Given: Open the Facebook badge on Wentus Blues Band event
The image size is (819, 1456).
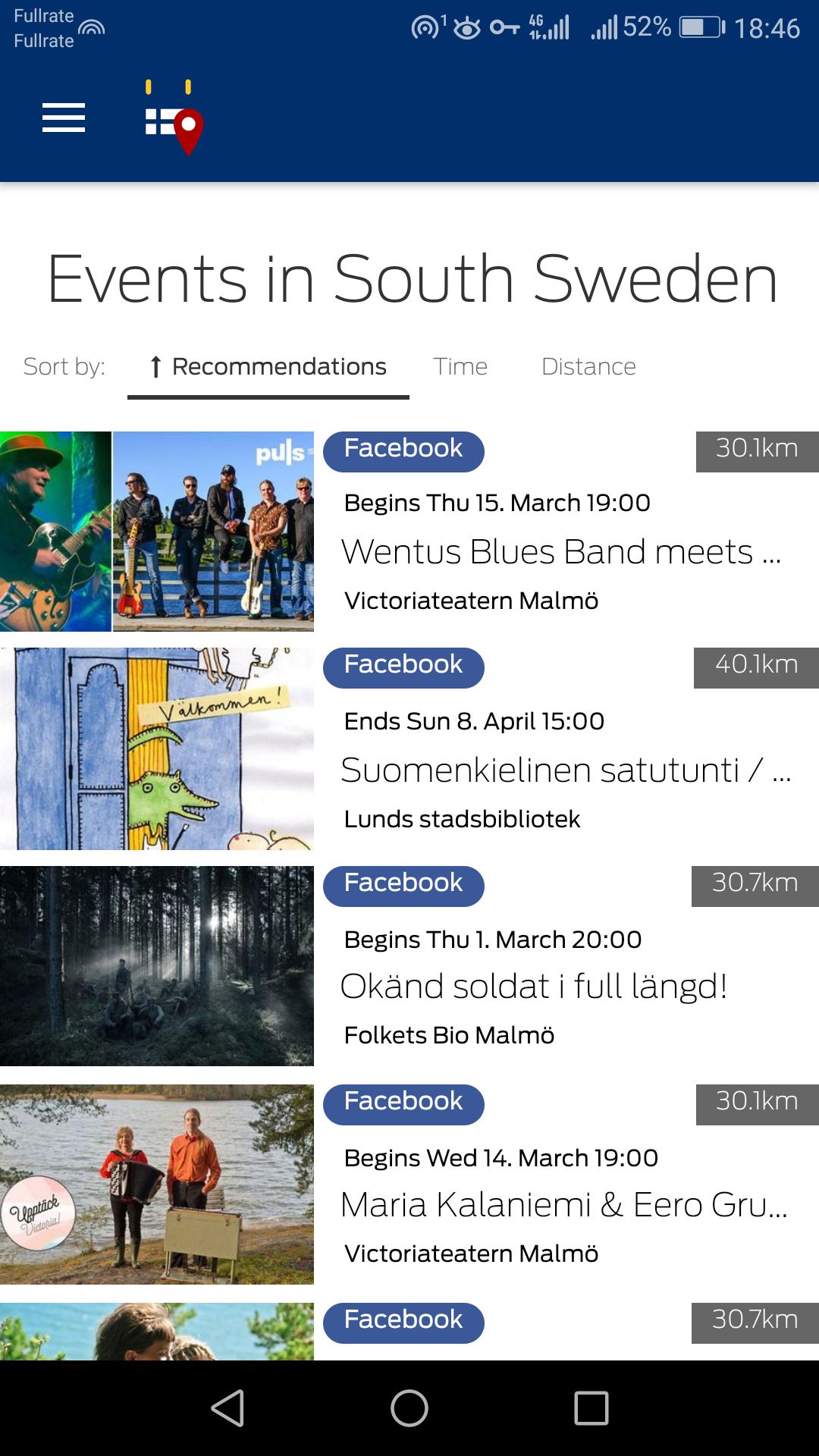Looking at the screenshot, I should click(x=403, y=450).
